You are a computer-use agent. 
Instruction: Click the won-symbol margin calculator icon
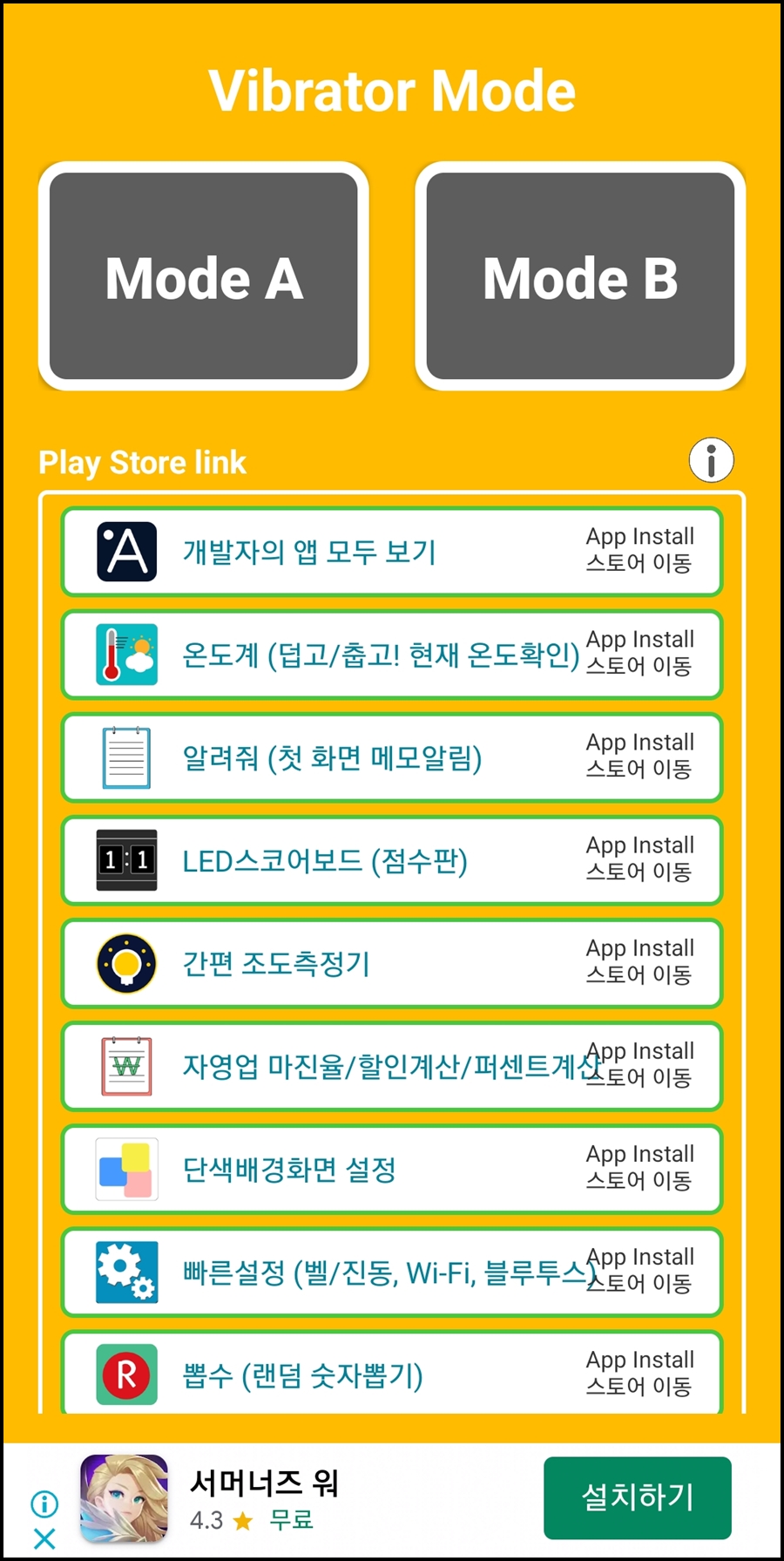pyautogui.click(x=125, y=1066)
